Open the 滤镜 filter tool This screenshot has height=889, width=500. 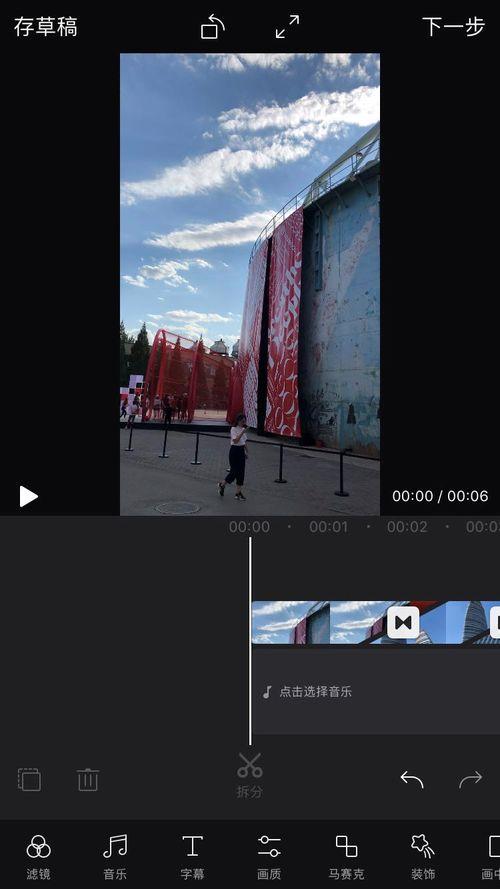(39, 857)
